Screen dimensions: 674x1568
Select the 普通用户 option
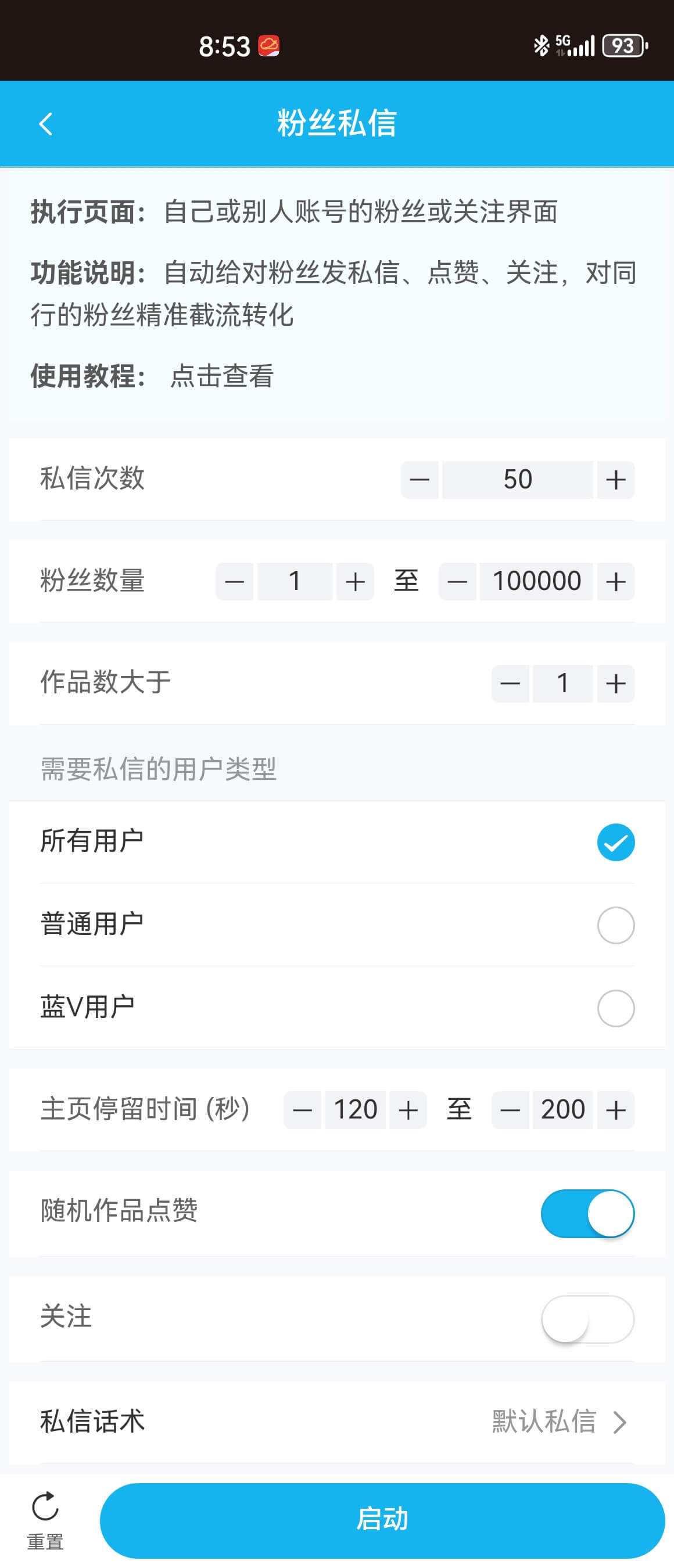pyautogui.click(x=616, y=925)
